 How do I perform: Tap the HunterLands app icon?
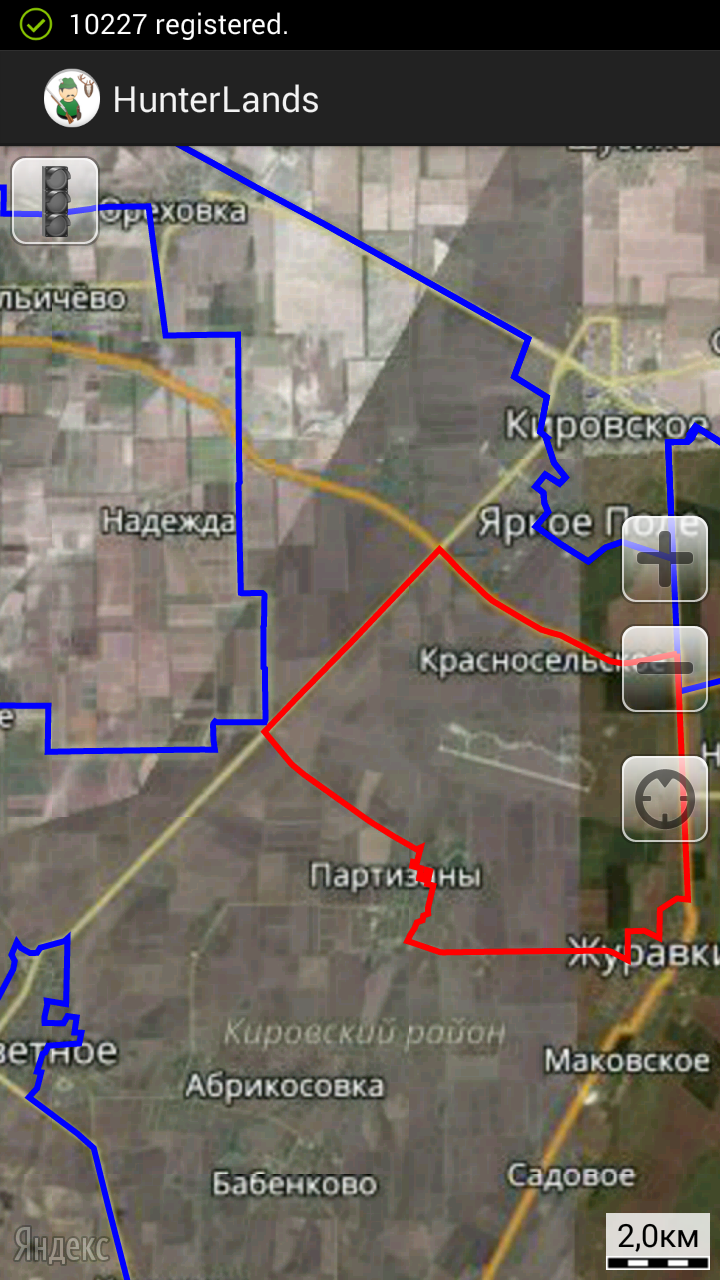72,99
